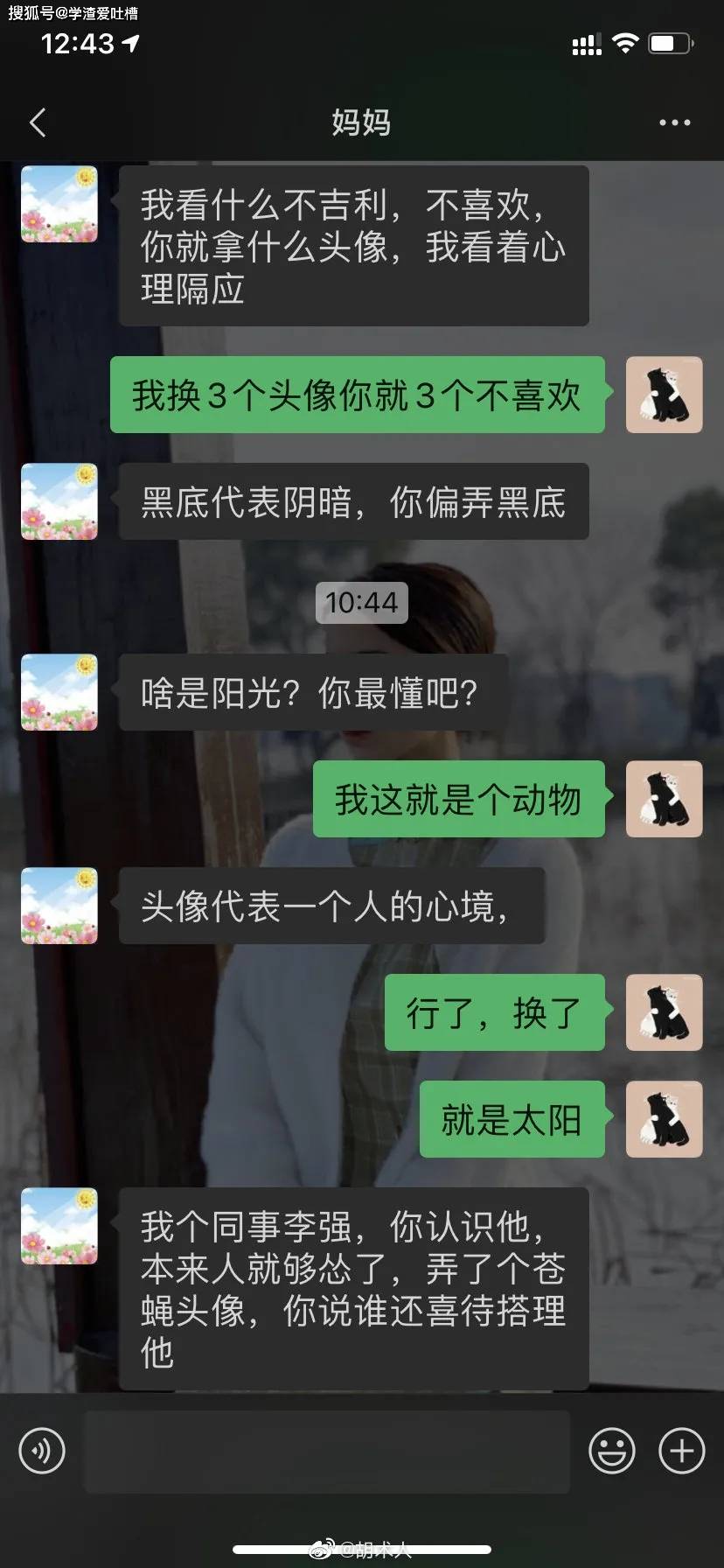The image size is (724, 1568).
Task: Open the emoji sticker panel
Action: [x=611, y=1451]
